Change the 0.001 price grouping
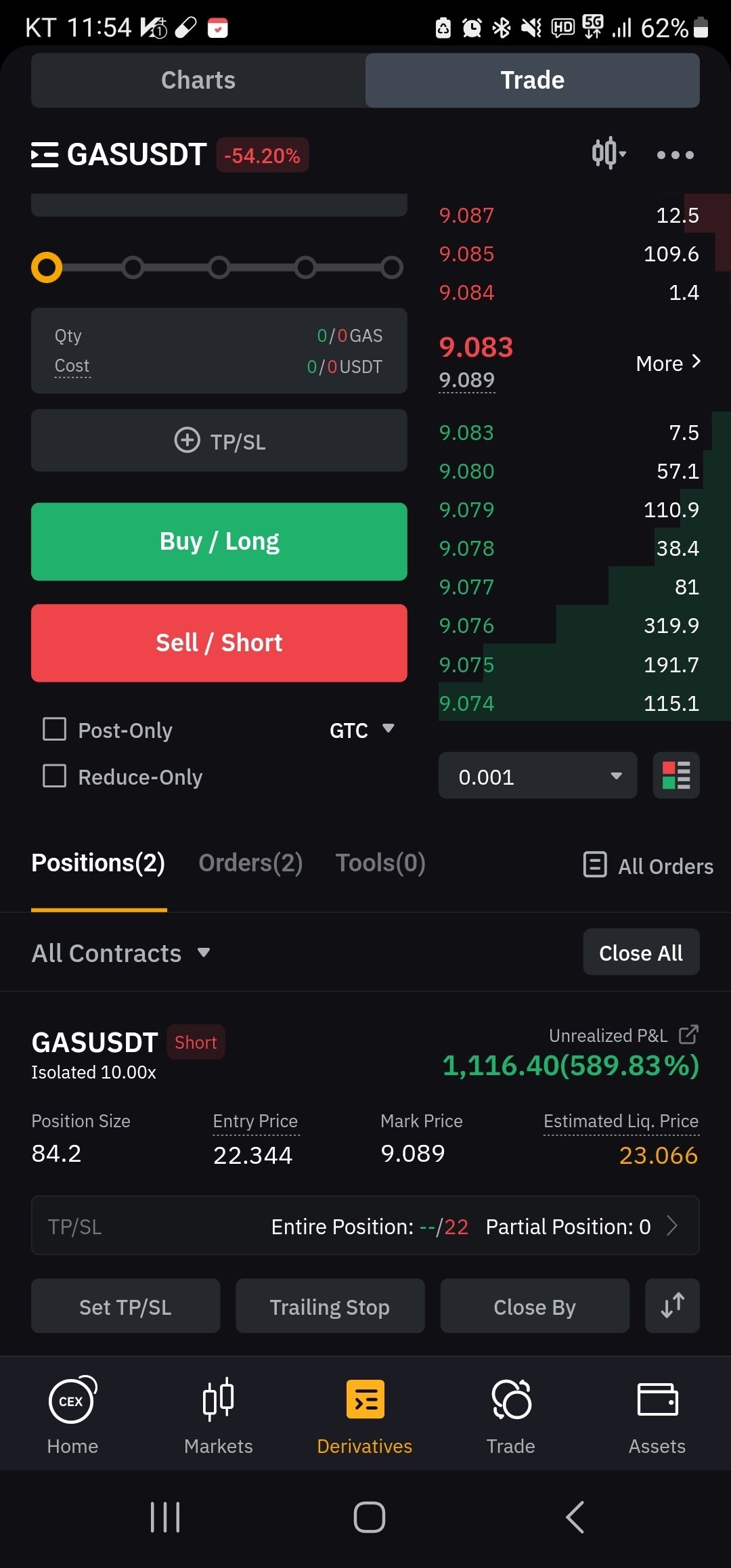Viewport: 731px width, 1568px height. (537, 776)
